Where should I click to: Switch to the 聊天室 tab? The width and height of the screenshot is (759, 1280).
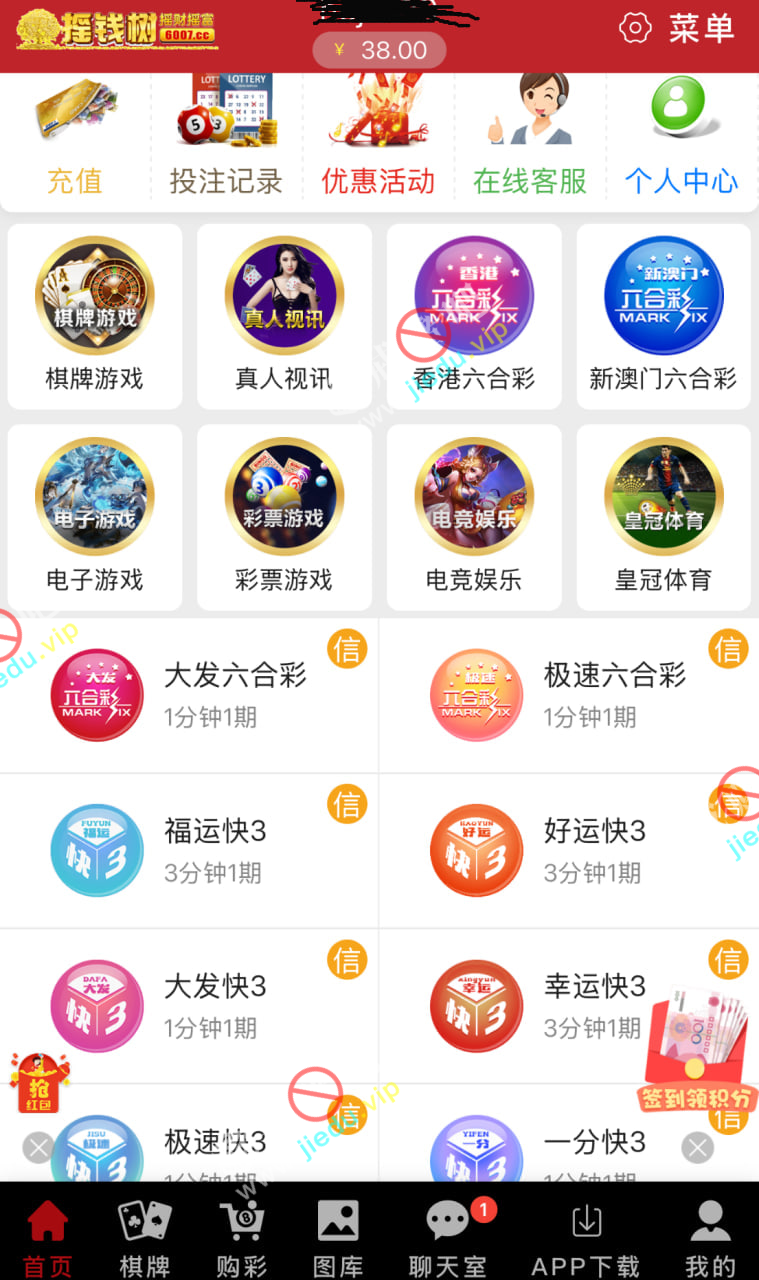tap(447, 1238)
